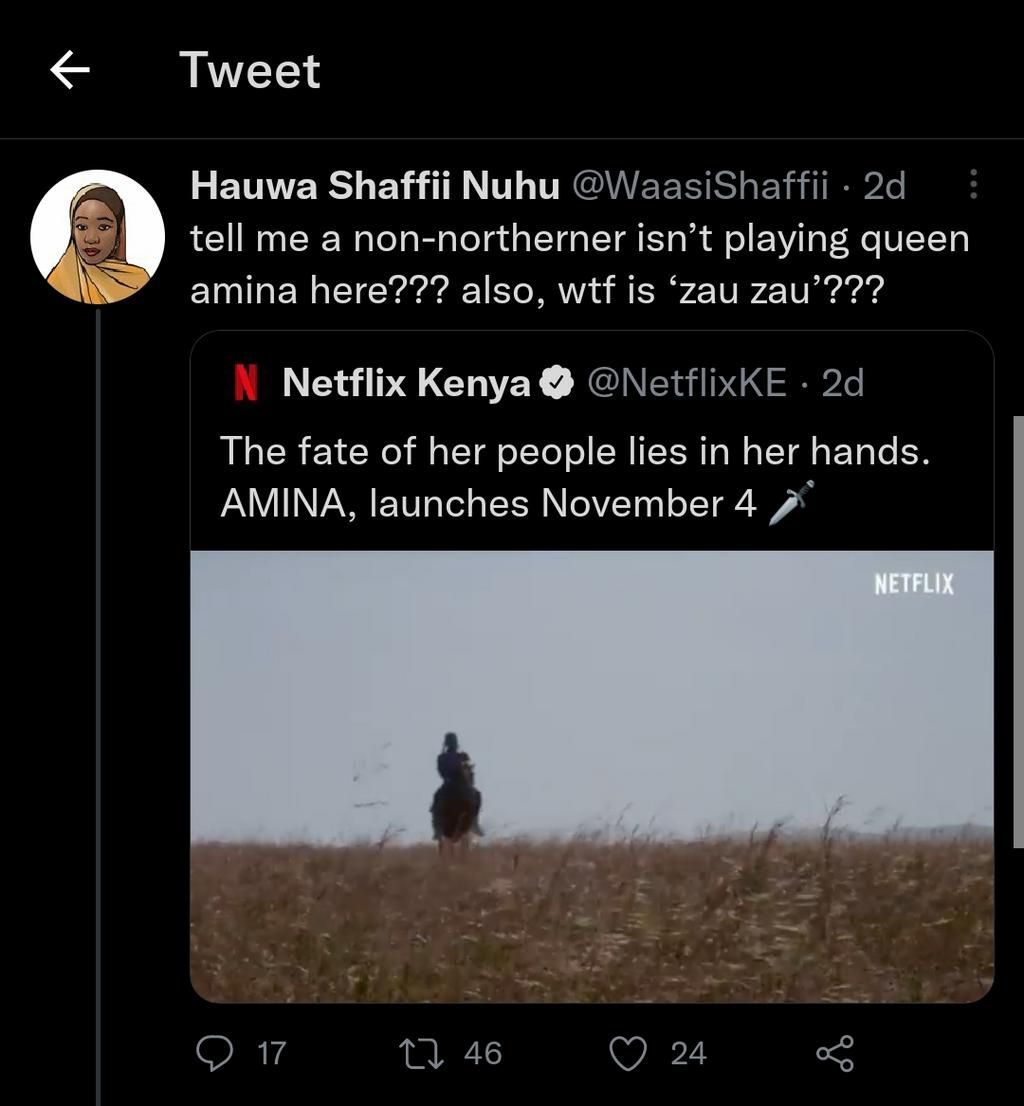Click the back arrow to exit the tweet

click(66, 68)
